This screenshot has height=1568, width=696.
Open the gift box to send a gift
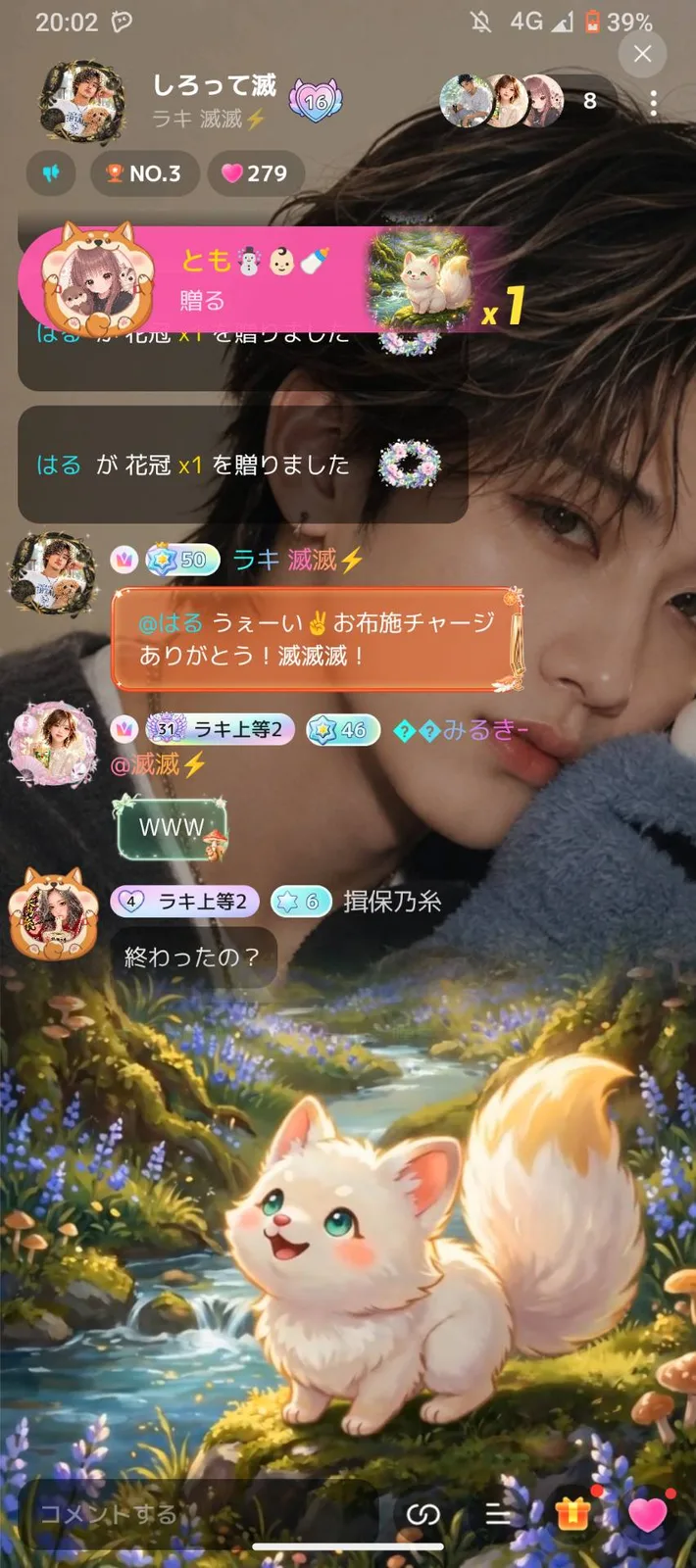click(572, 1514)
